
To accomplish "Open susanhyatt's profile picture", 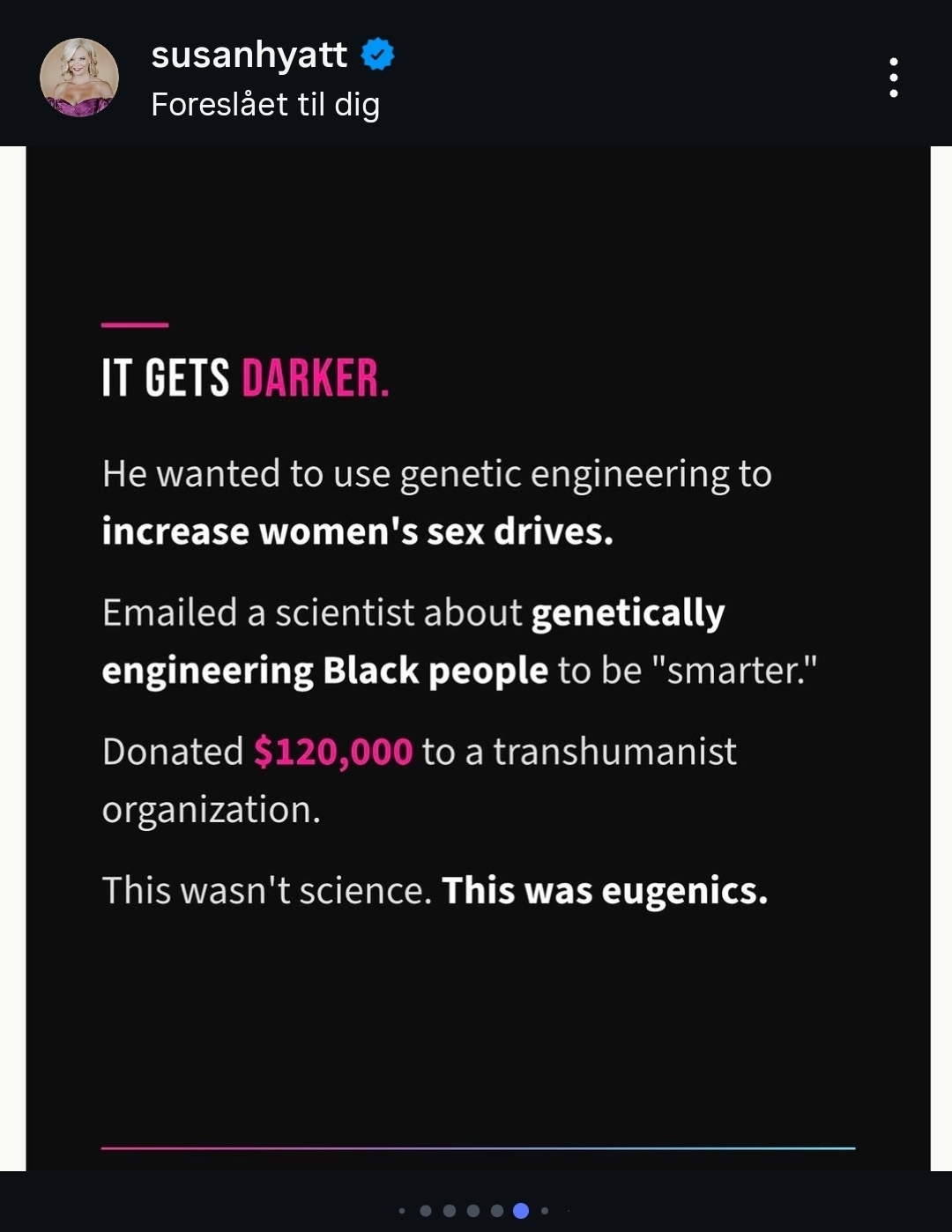I will (x=79, y=78).
